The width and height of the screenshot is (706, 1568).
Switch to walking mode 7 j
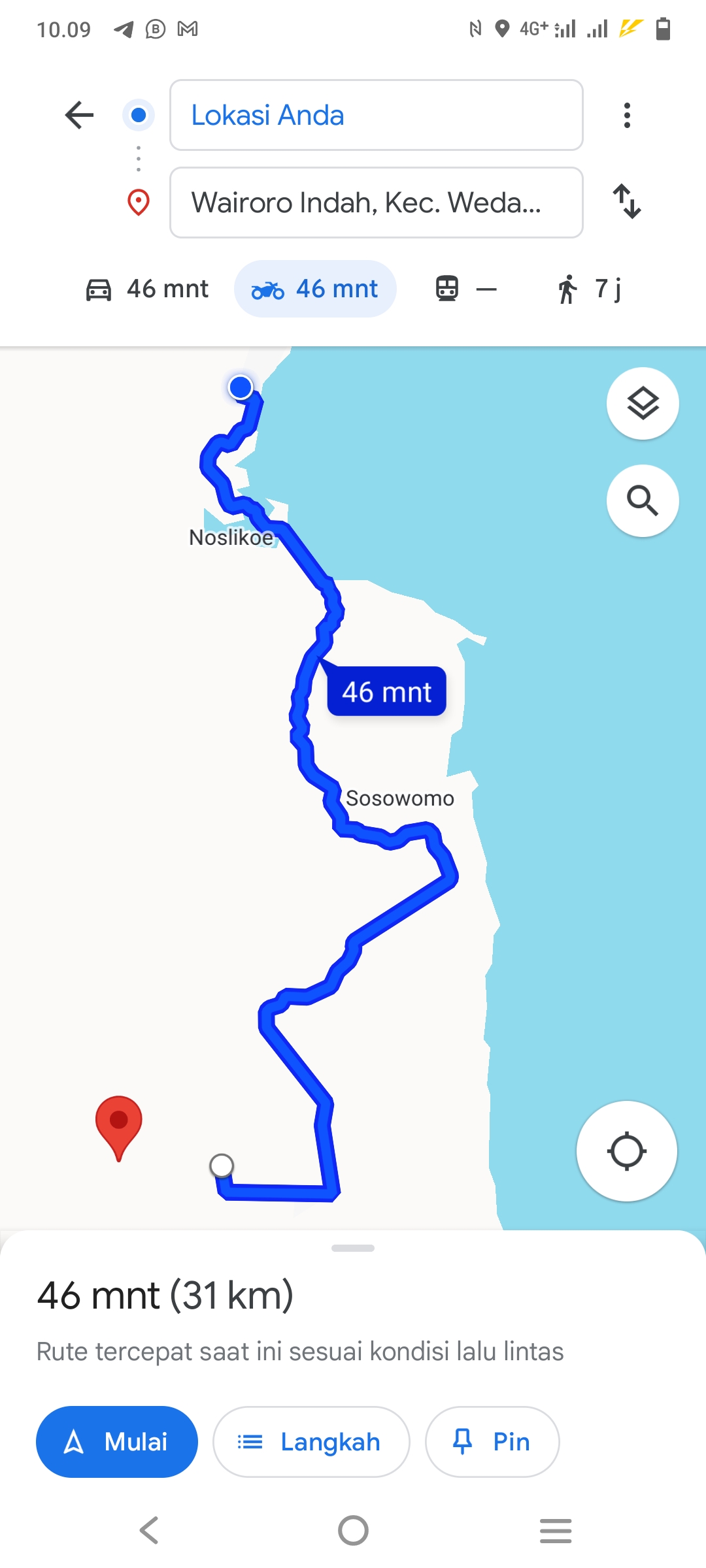(x=588, y=289)
